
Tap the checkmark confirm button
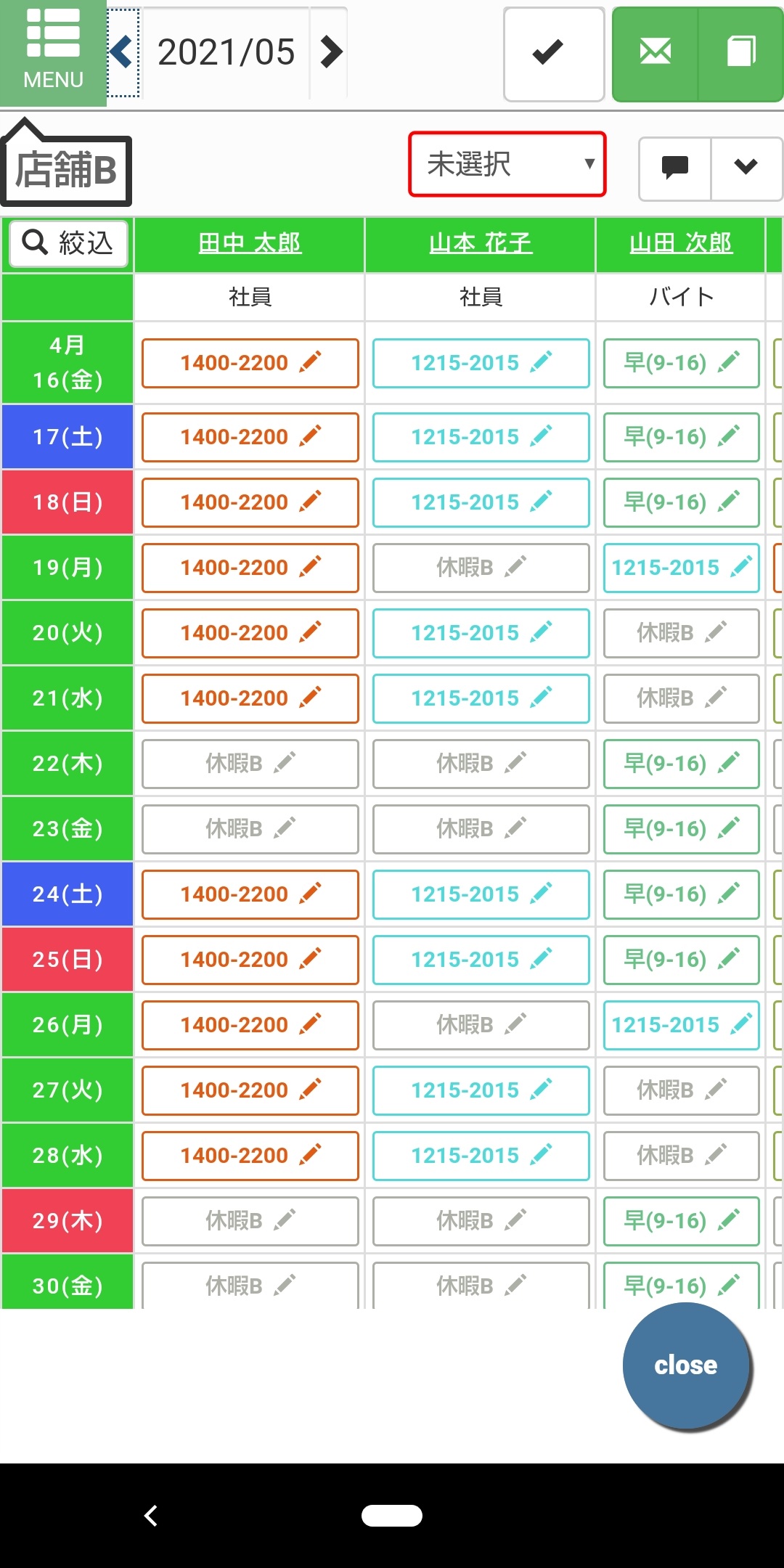coord(554,54)
